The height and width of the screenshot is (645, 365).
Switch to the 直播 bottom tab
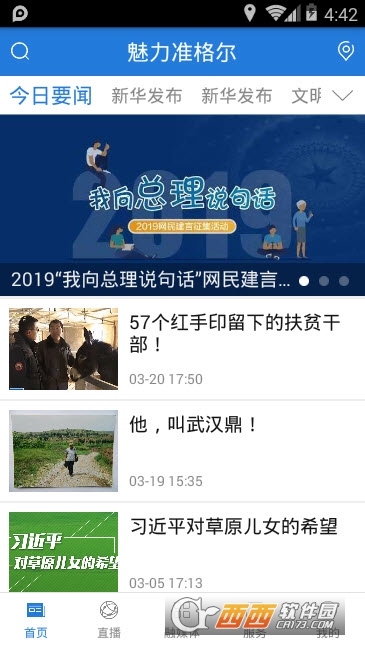point(109,619)
